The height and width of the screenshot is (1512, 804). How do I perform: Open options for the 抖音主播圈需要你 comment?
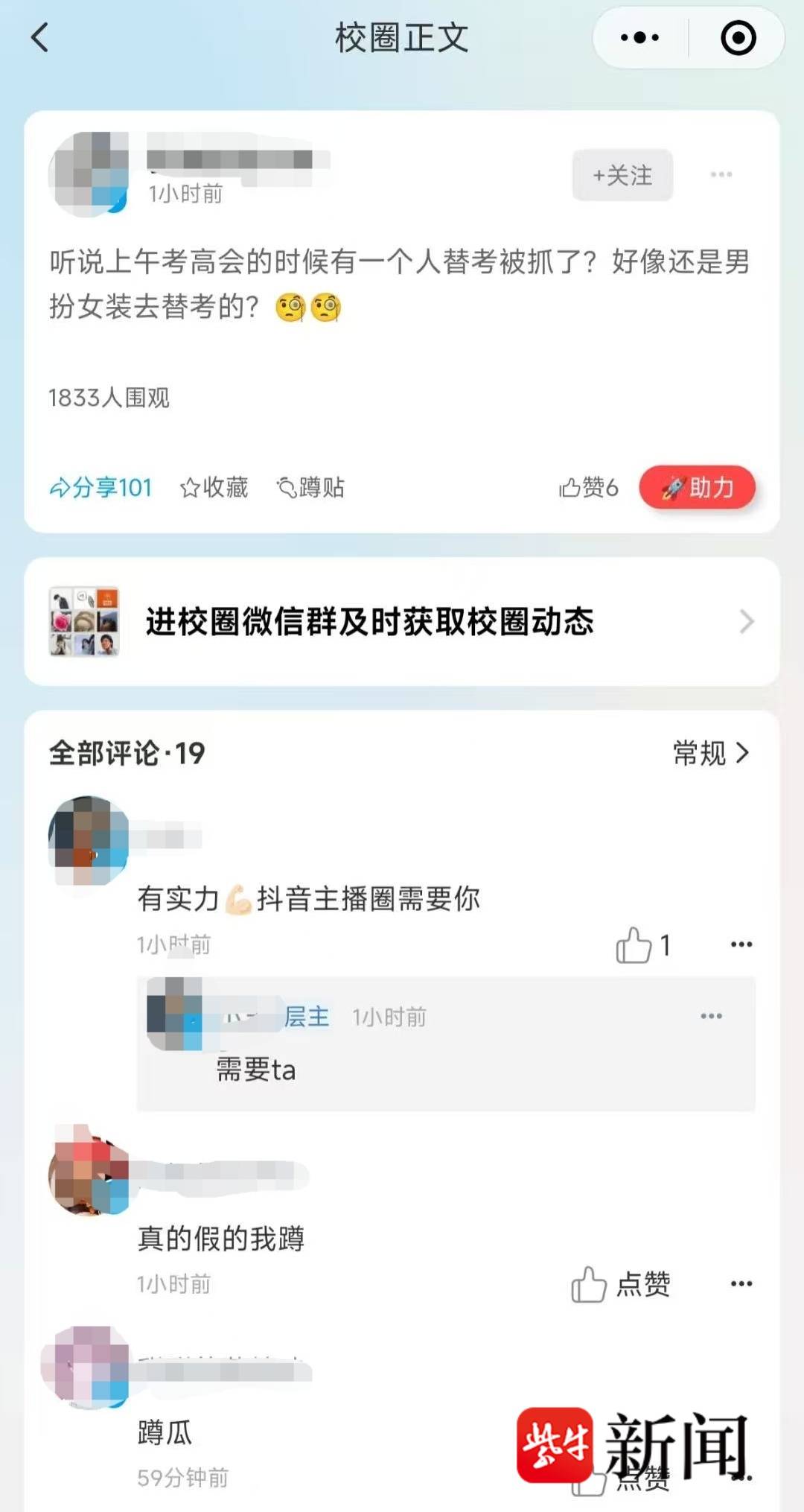pyautogui.click(x=741, y=944)
